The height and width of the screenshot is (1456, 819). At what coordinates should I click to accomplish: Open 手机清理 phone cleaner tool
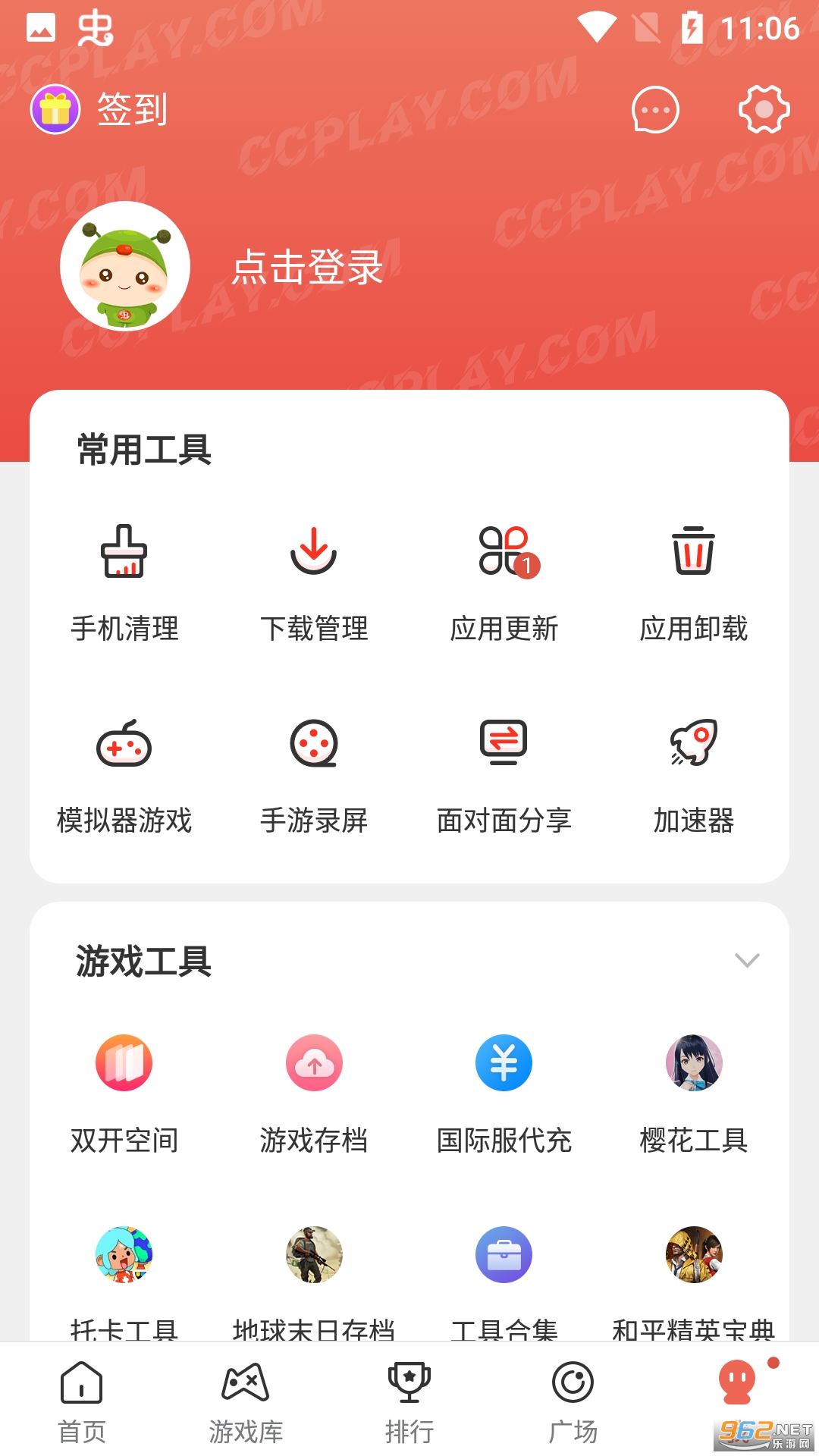(124, 582)
